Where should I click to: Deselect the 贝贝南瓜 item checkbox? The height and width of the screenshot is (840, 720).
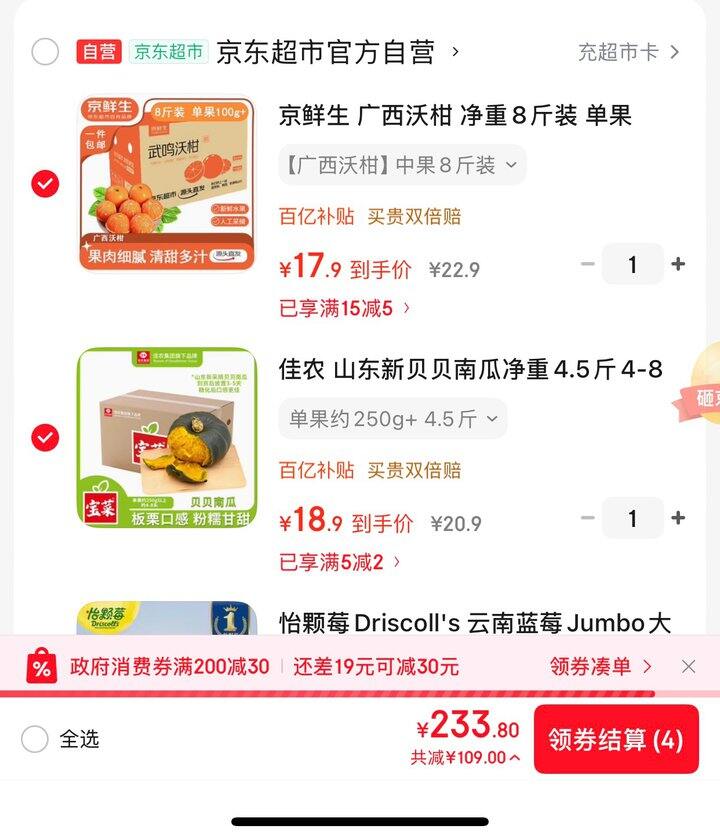45,438
